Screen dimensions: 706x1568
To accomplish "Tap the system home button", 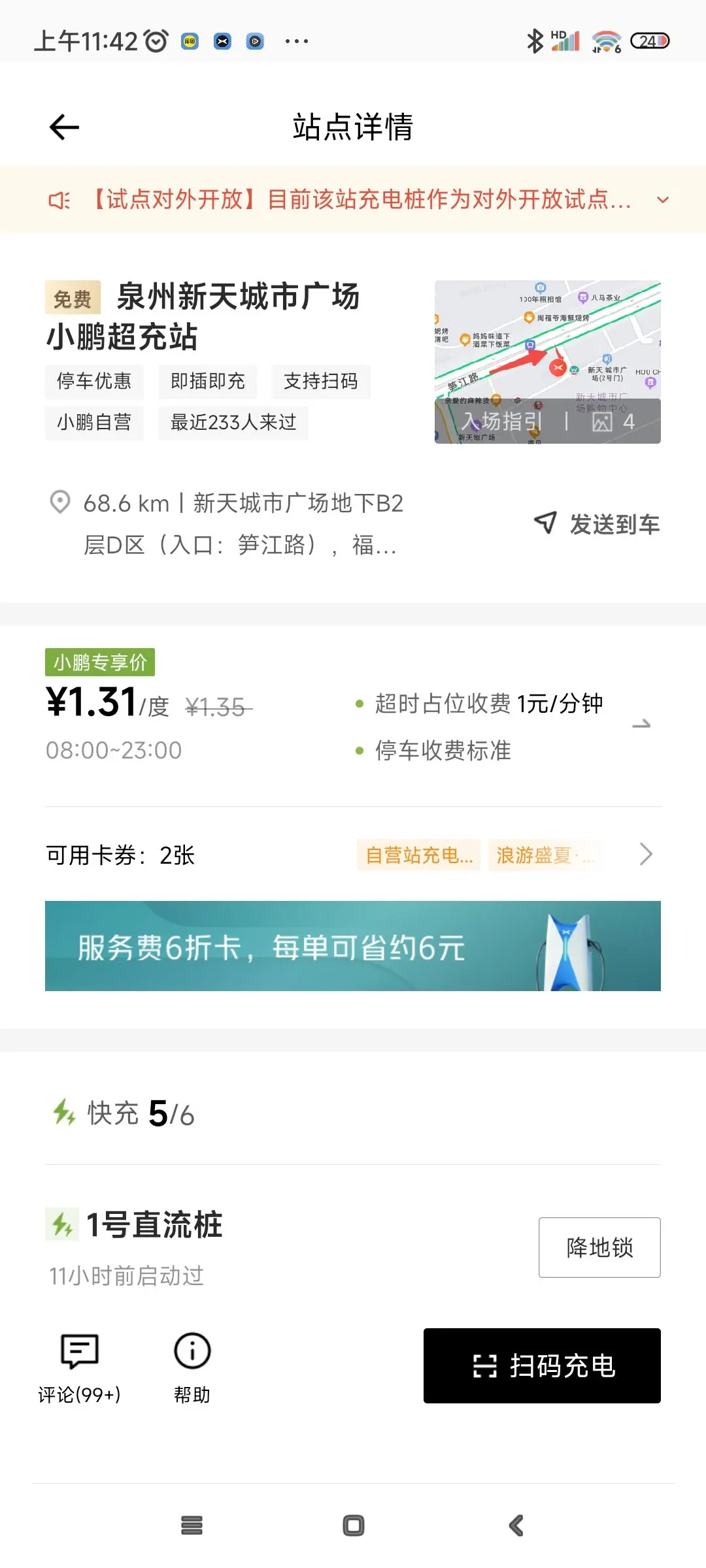I will click(353, 1526).
